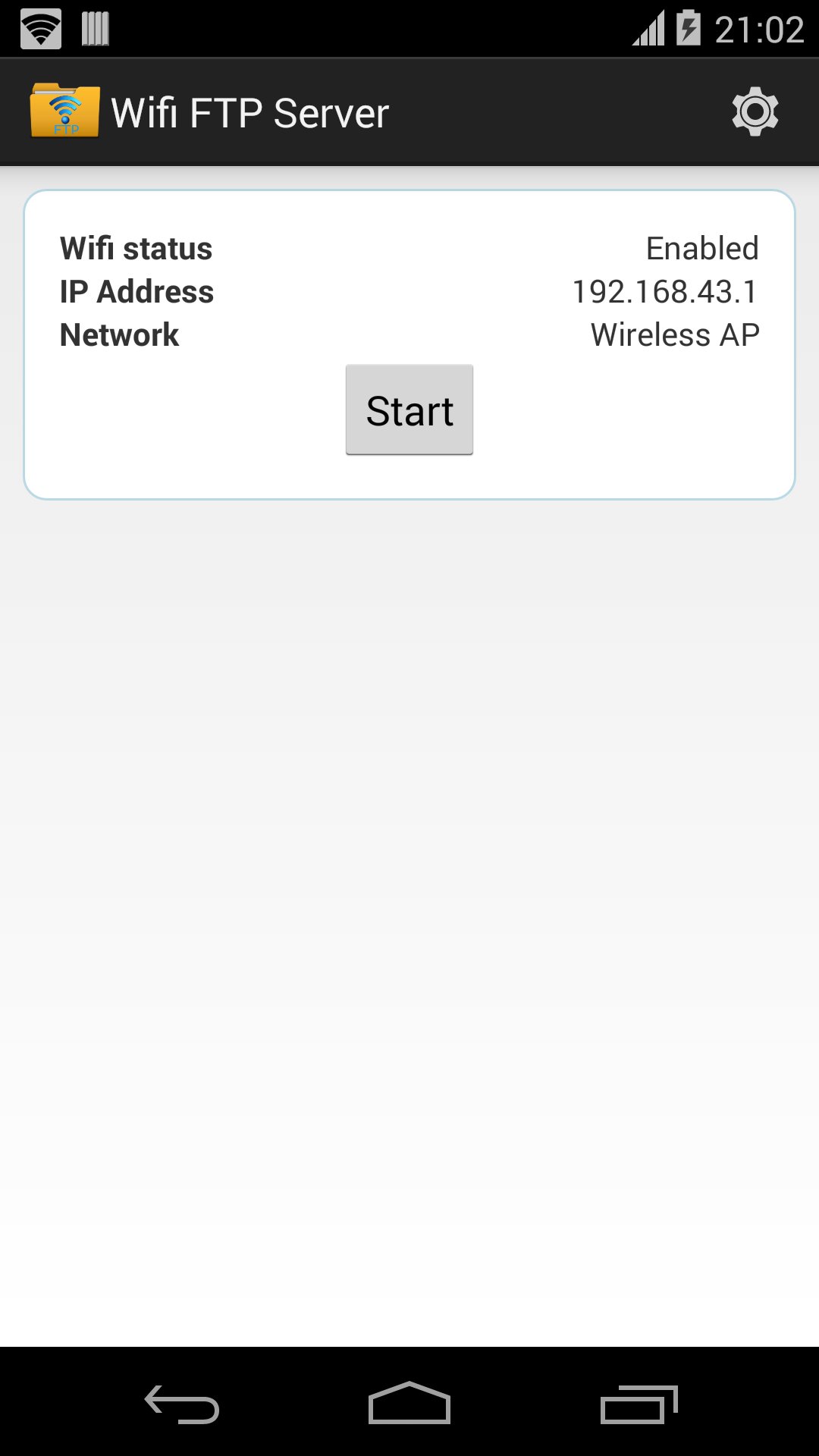Open the settings gear icon
Viewport: 819px width, 1456px height.
(x=755, y=111)
